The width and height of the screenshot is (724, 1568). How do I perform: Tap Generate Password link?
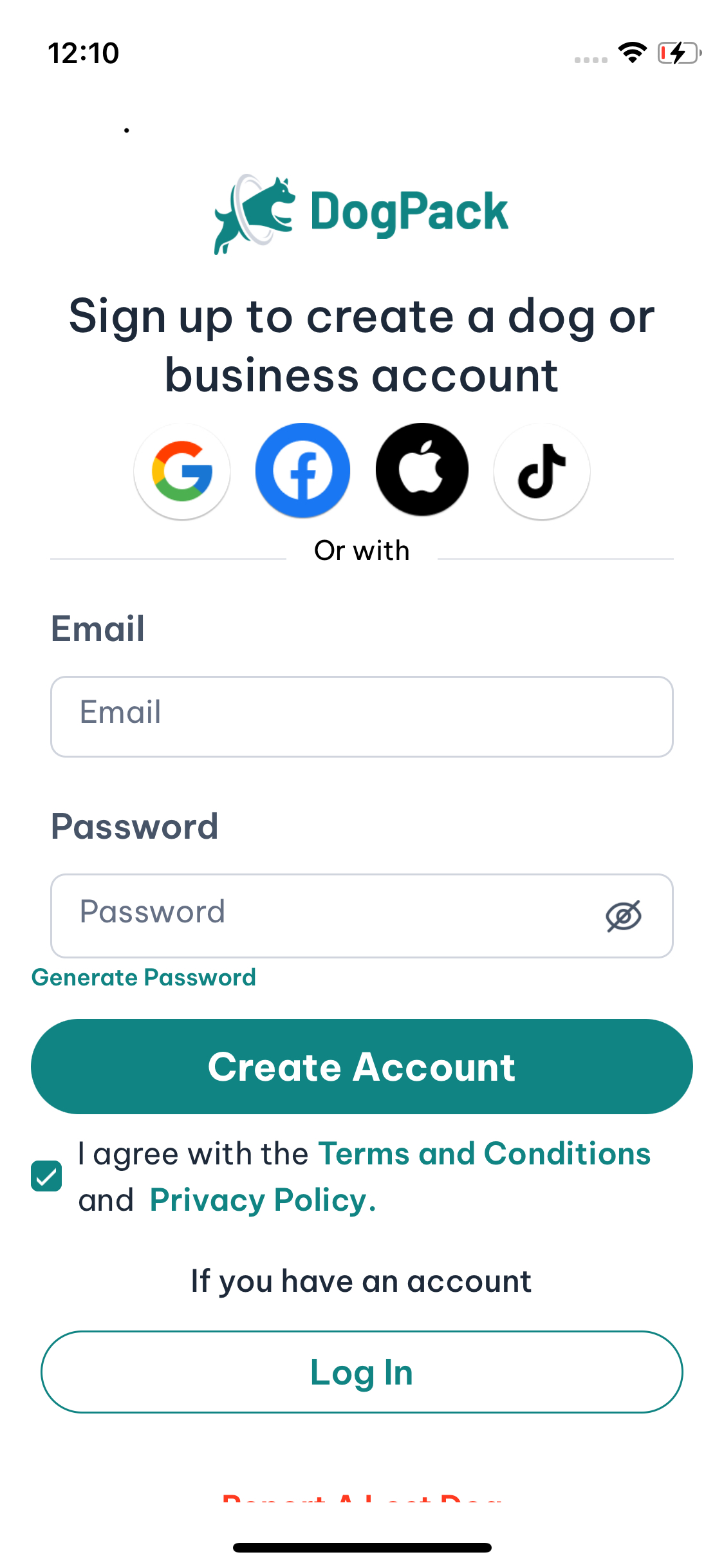pos(144,978)
